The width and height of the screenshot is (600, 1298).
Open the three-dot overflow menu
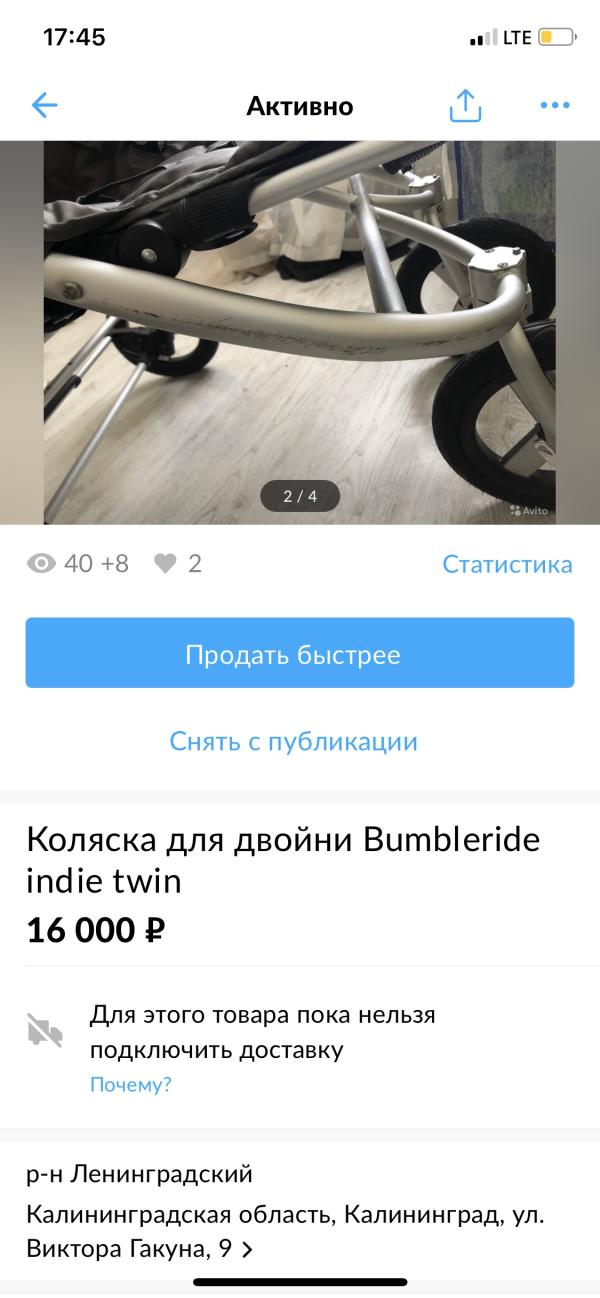click(x=554, y=105)
